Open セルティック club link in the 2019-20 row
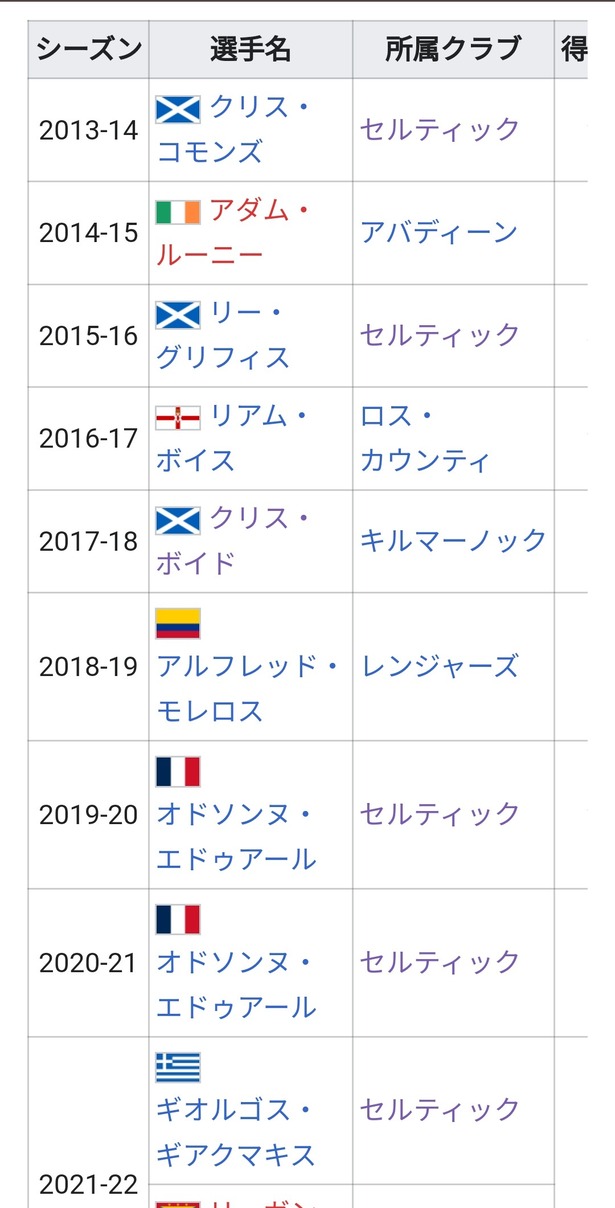The image size is (615, 1208). pos(440,814)
